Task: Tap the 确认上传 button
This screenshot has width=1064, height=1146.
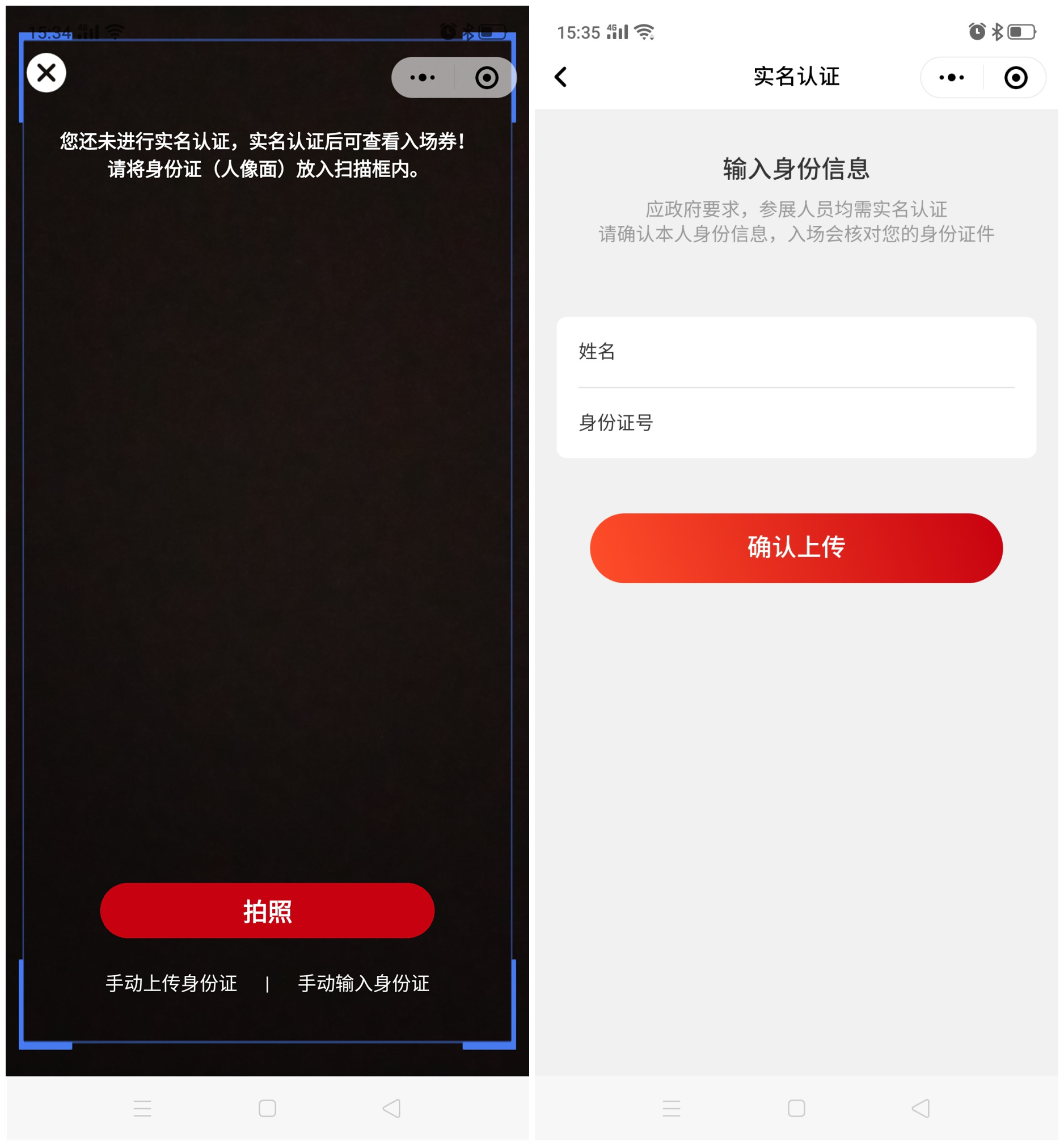Action: click(796, 547)
